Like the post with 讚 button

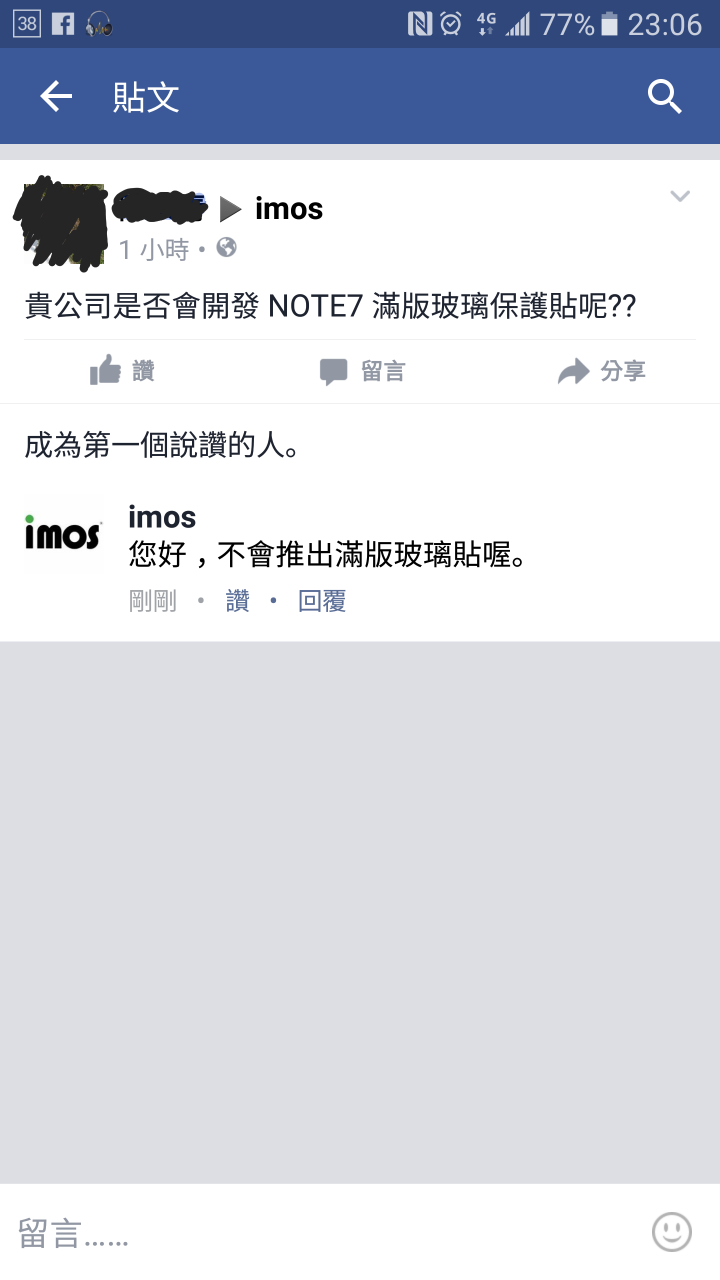[x=122, y=372]
